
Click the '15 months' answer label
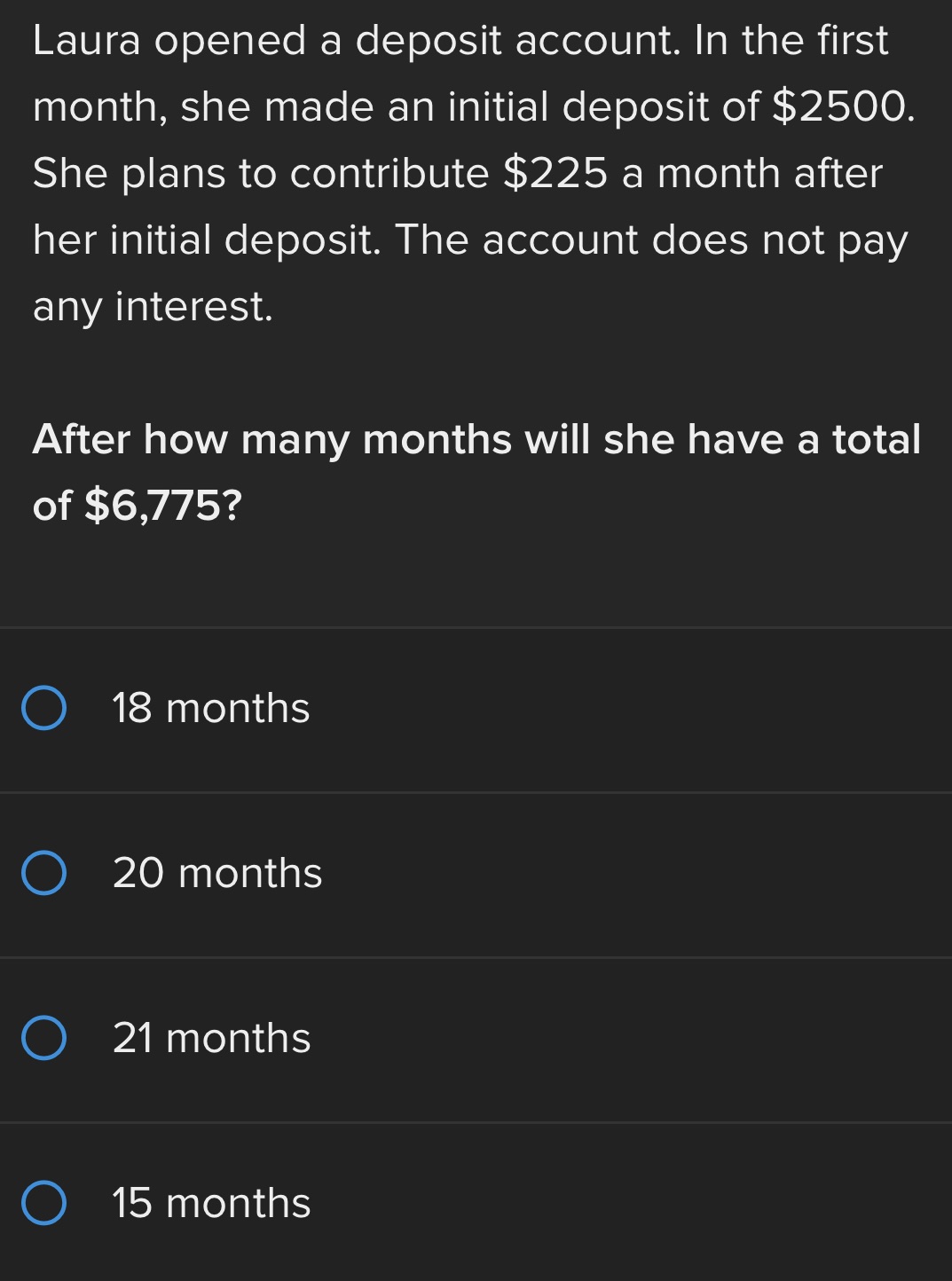point(209,1203)
